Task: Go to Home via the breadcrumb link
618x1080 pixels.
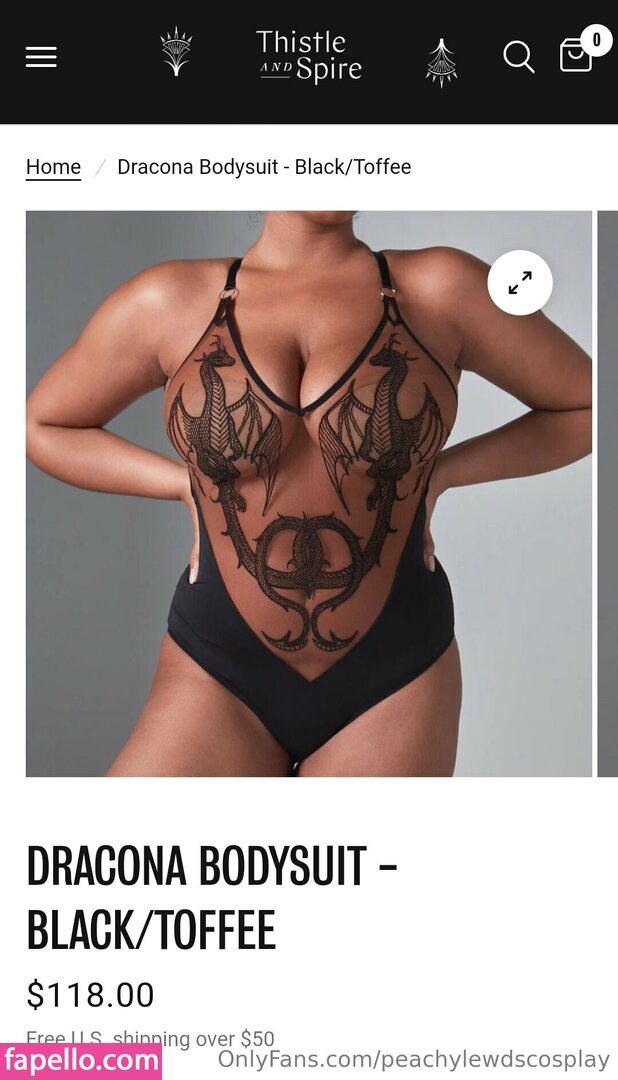Action: pyautogui.click(x=53, y=167)
